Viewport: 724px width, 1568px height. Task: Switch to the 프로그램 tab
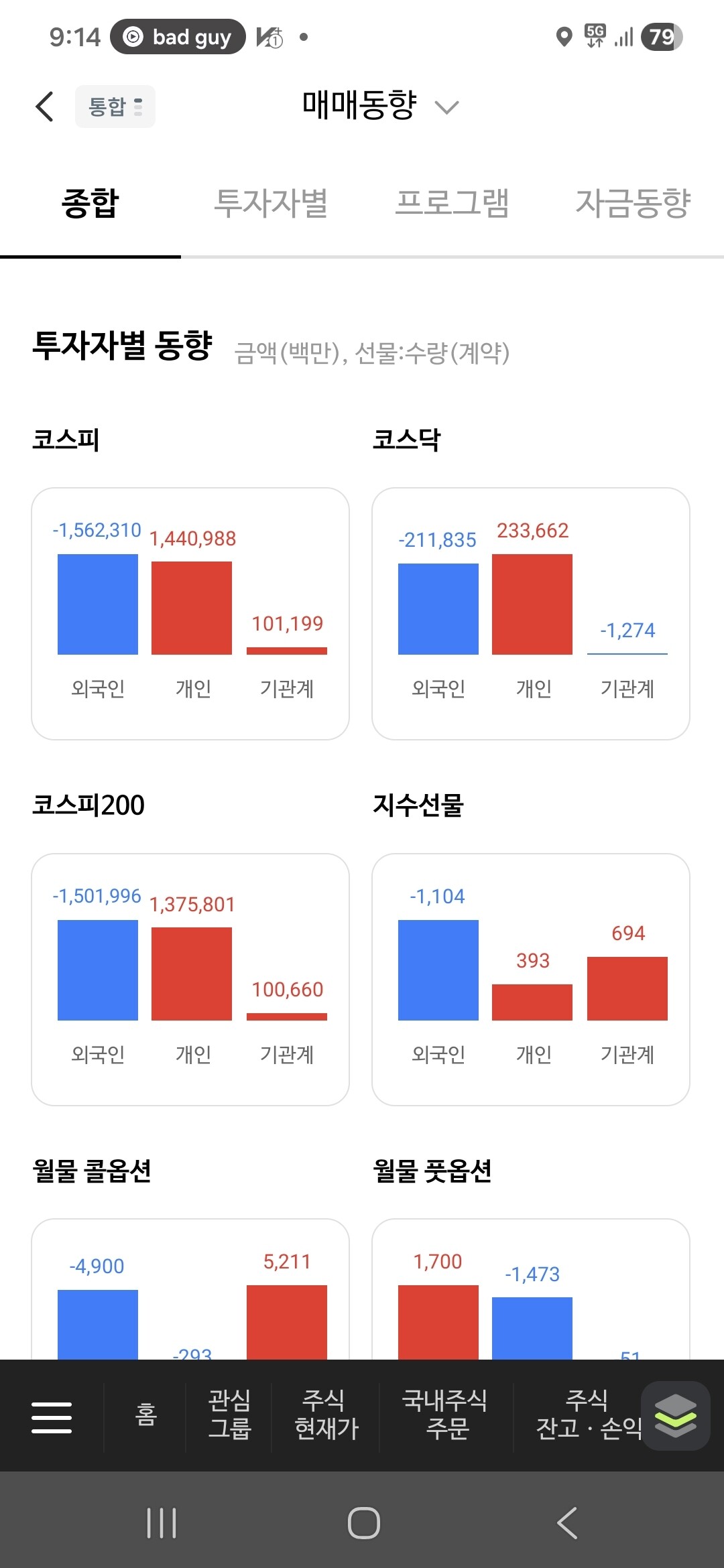tap(452, 203)
